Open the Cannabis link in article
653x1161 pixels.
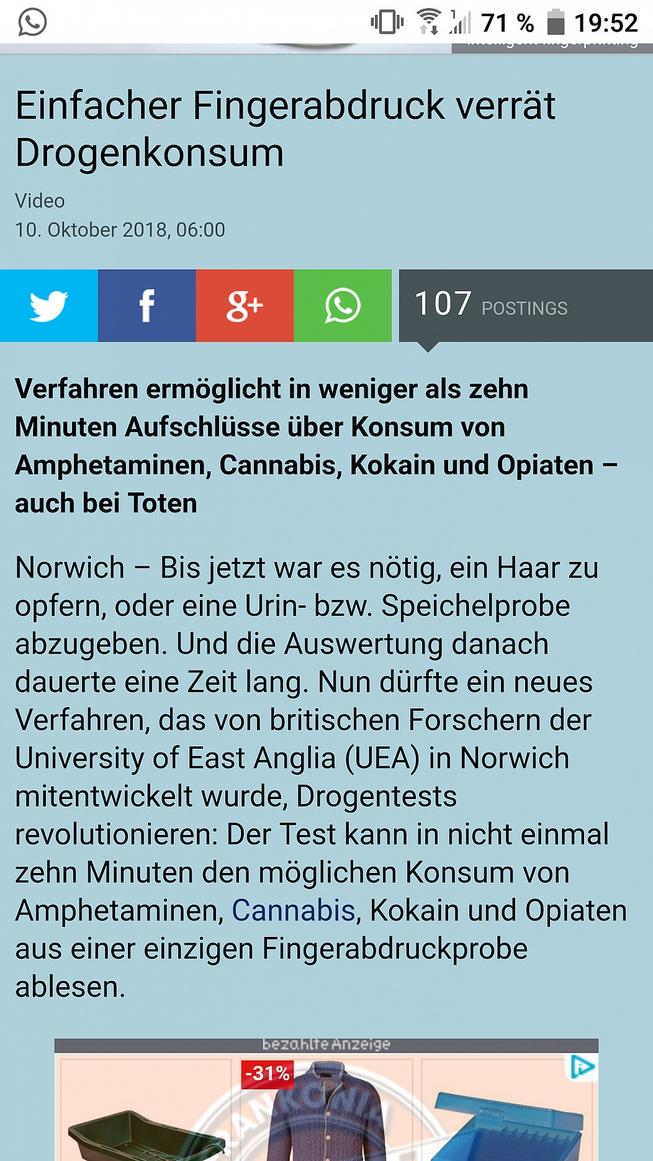coord(293,911)
